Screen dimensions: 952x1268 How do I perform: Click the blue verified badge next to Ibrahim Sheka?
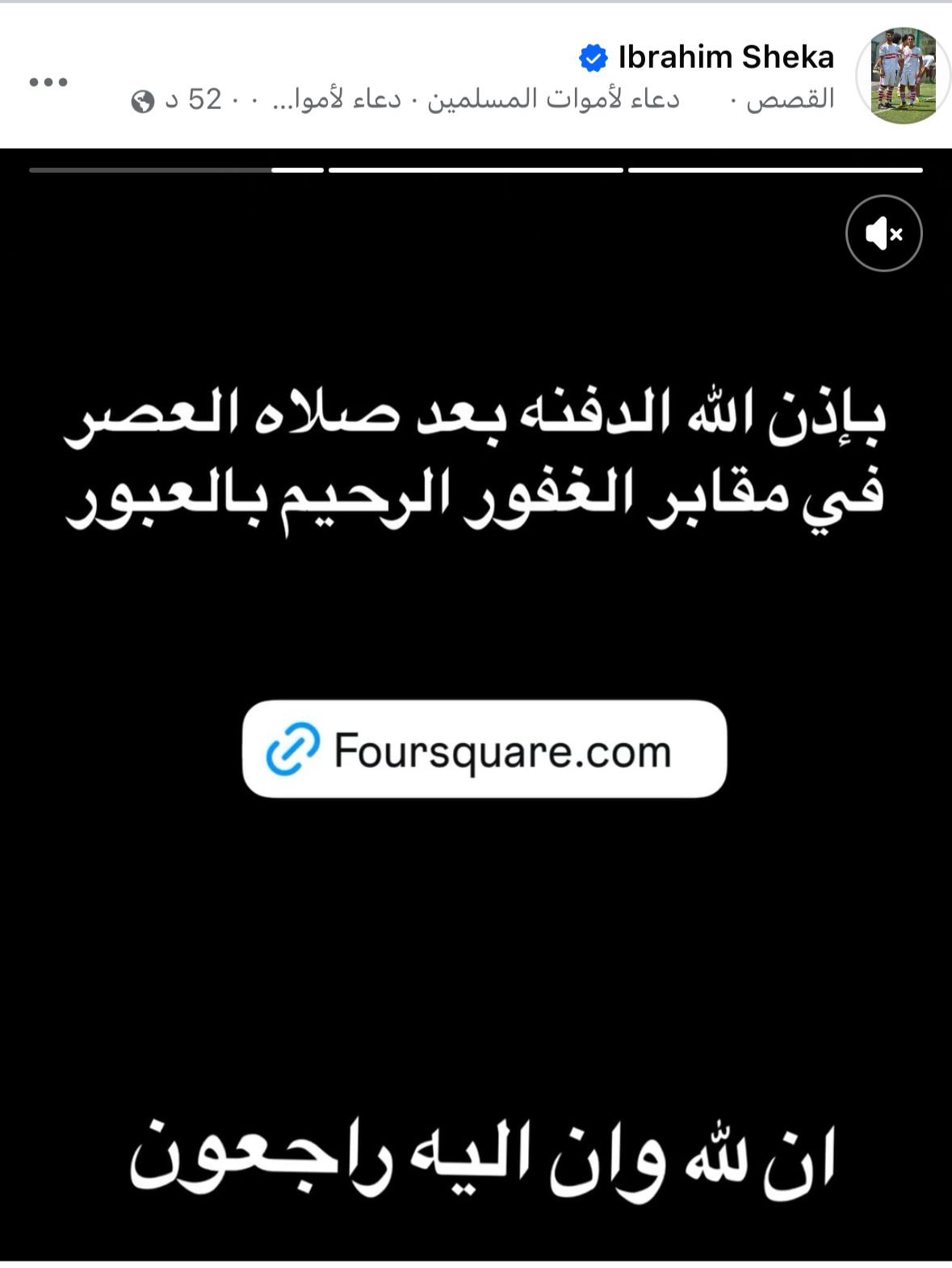point(592,56)
